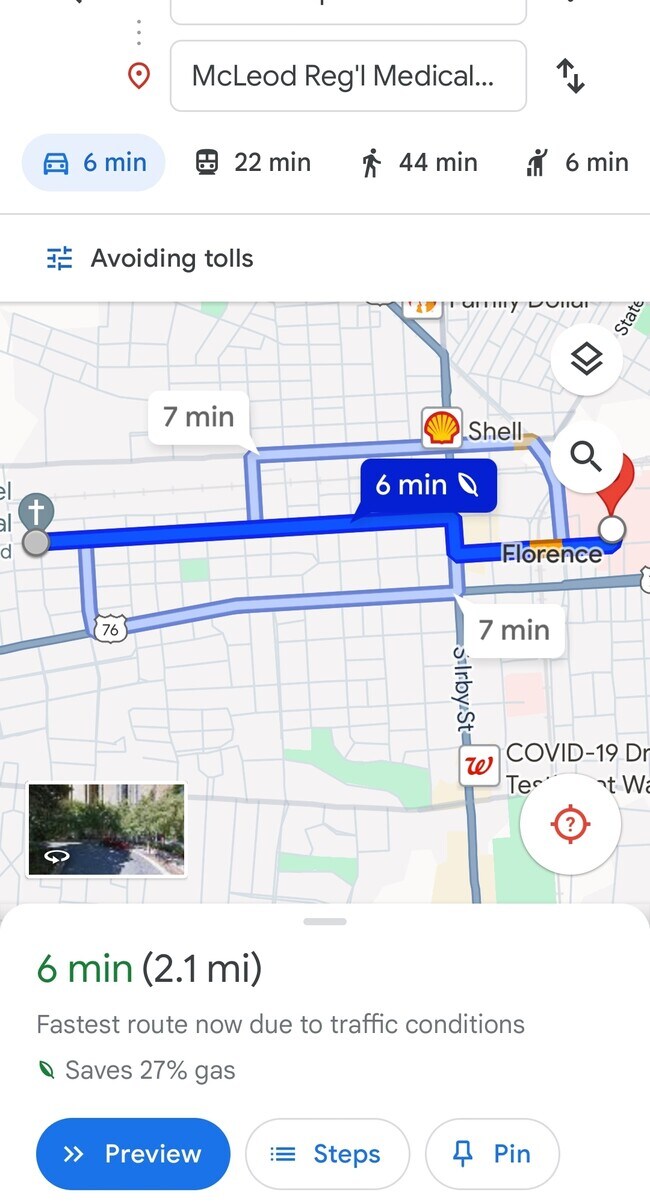Open the Street View thumbnail
The width and height of the screenshot is (650, 1204).
[106, 830]
